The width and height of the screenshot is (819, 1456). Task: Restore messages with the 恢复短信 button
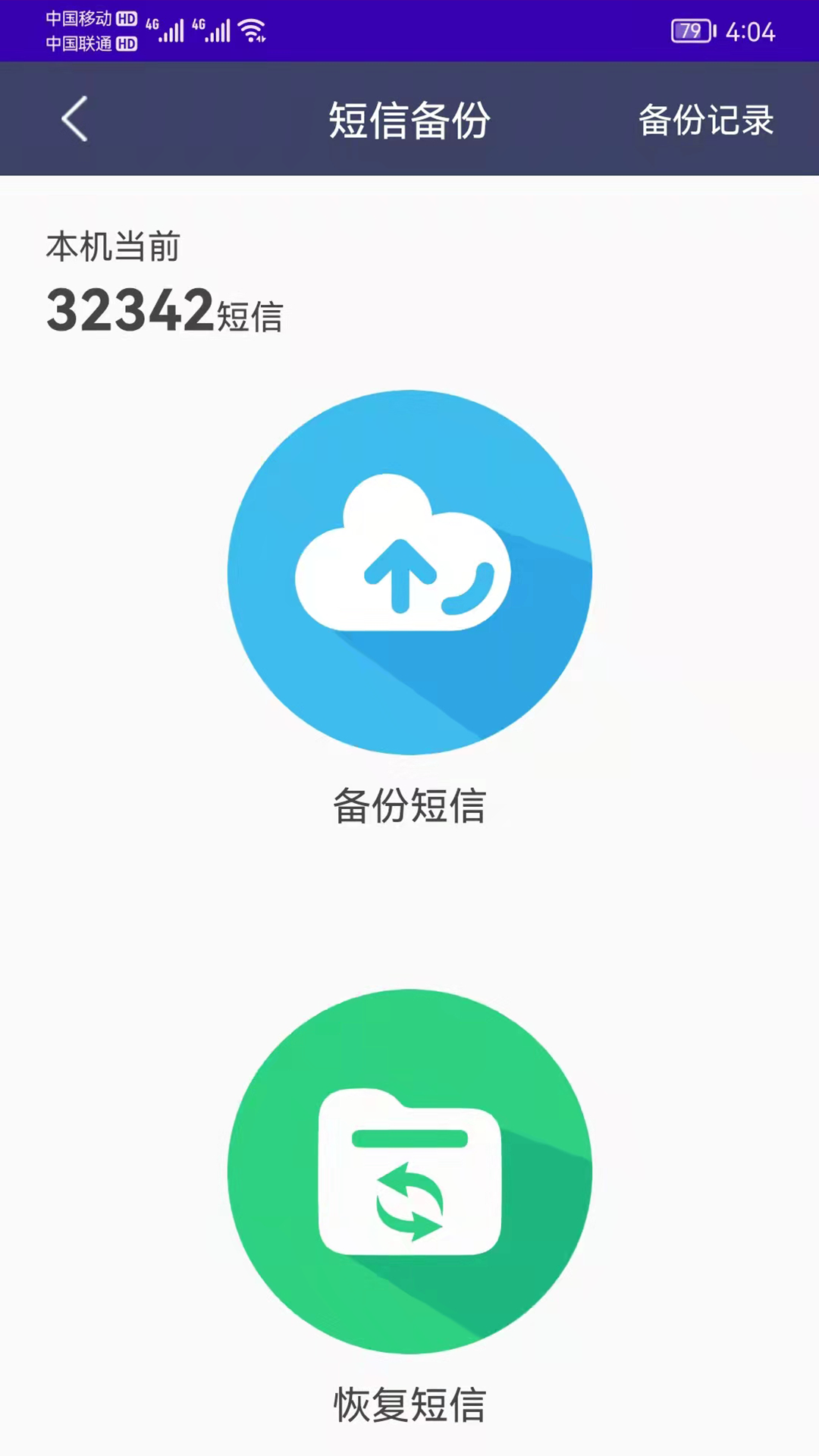tap(409, 1171)
